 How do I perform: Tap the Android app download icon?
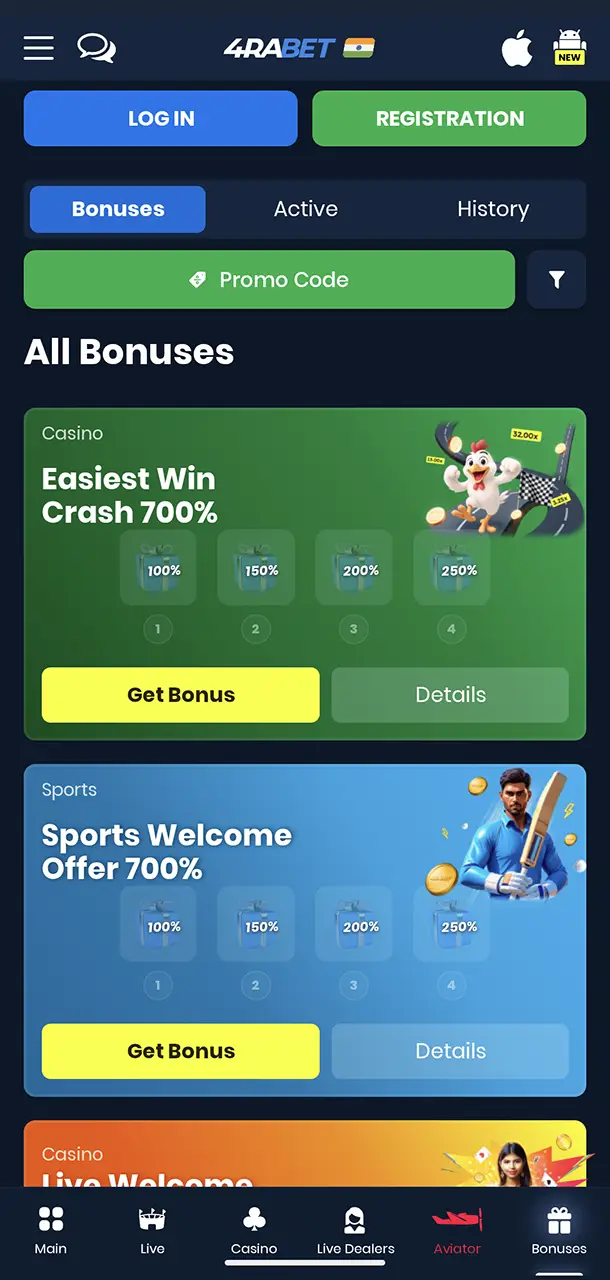pyautogui.click(x=569, y=48)
